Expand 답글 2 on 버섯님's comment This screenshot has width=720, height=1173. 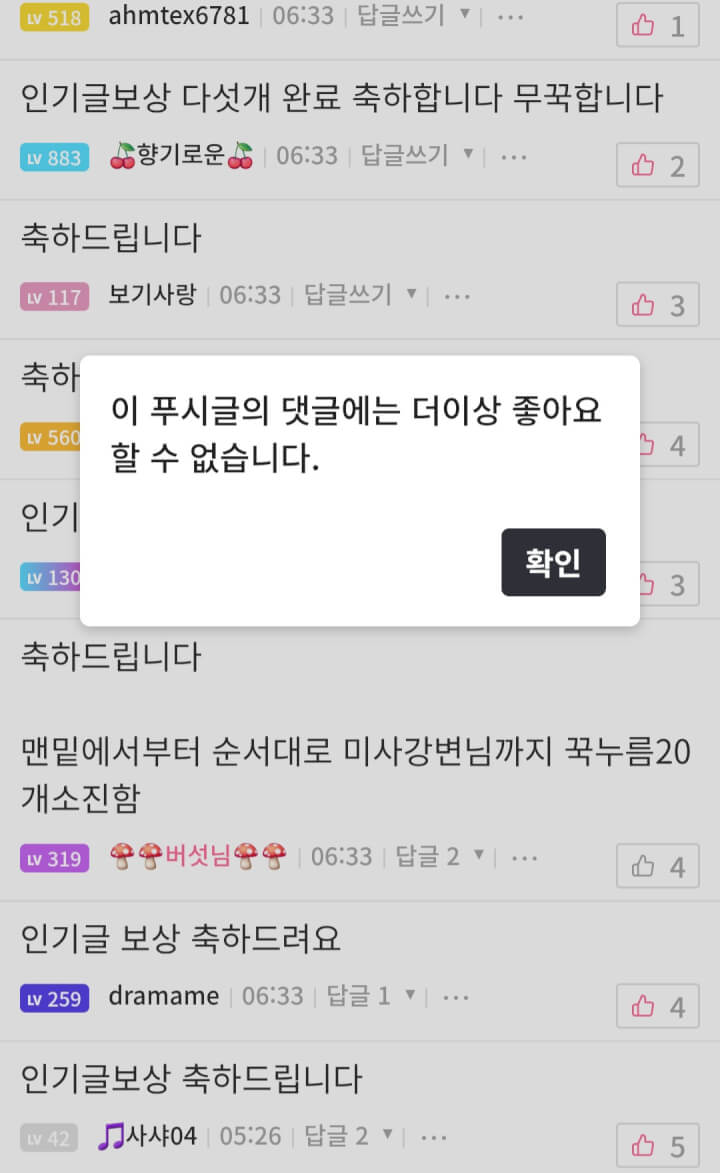tap(427, 857)
